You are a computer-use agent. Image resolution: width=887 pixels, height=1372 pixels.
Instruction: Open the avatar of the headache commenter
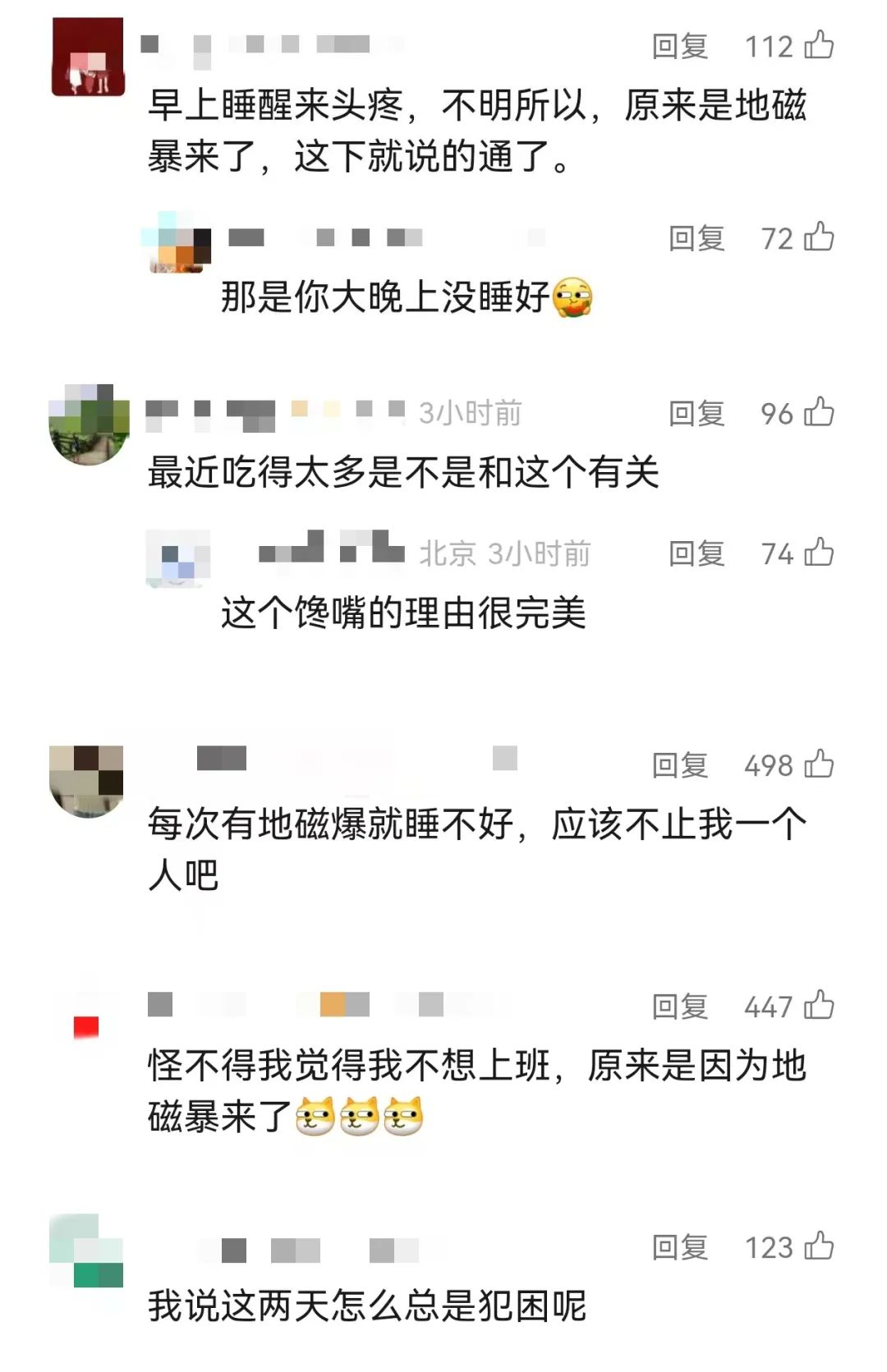coord(88,57)
